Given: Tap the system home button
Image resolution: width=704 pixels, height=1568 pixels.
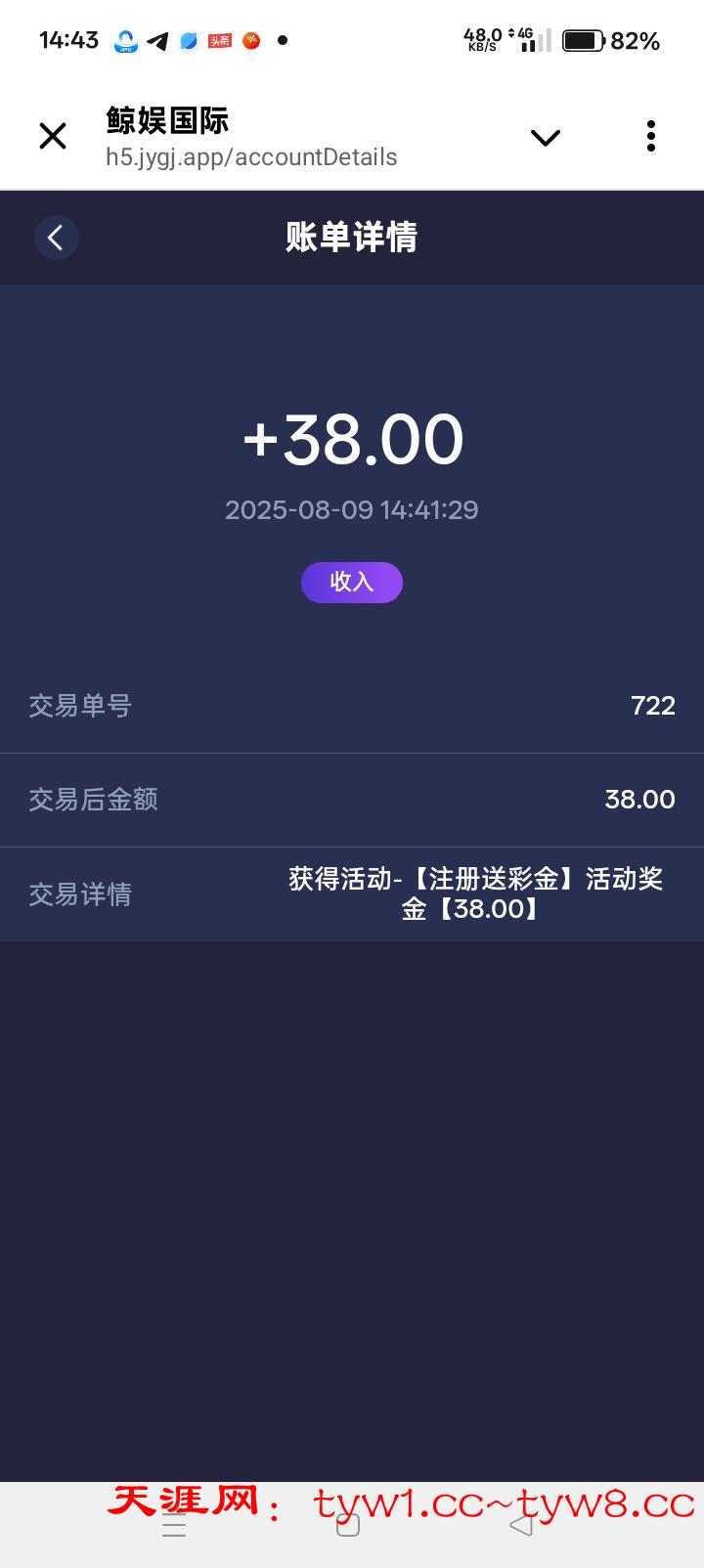Looking at the screenshot, I should [348, 1526].
